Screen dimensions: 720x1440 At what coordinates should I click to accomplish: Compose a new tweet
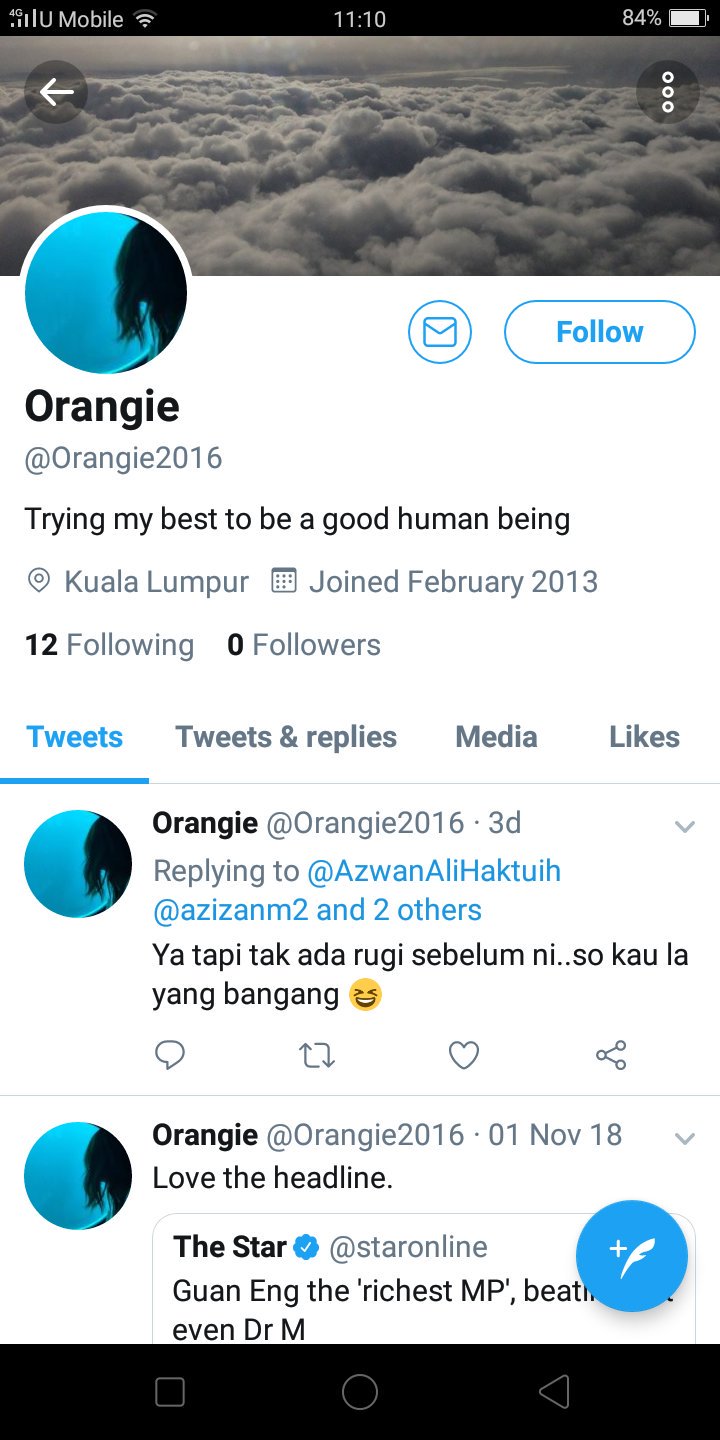631,1255
